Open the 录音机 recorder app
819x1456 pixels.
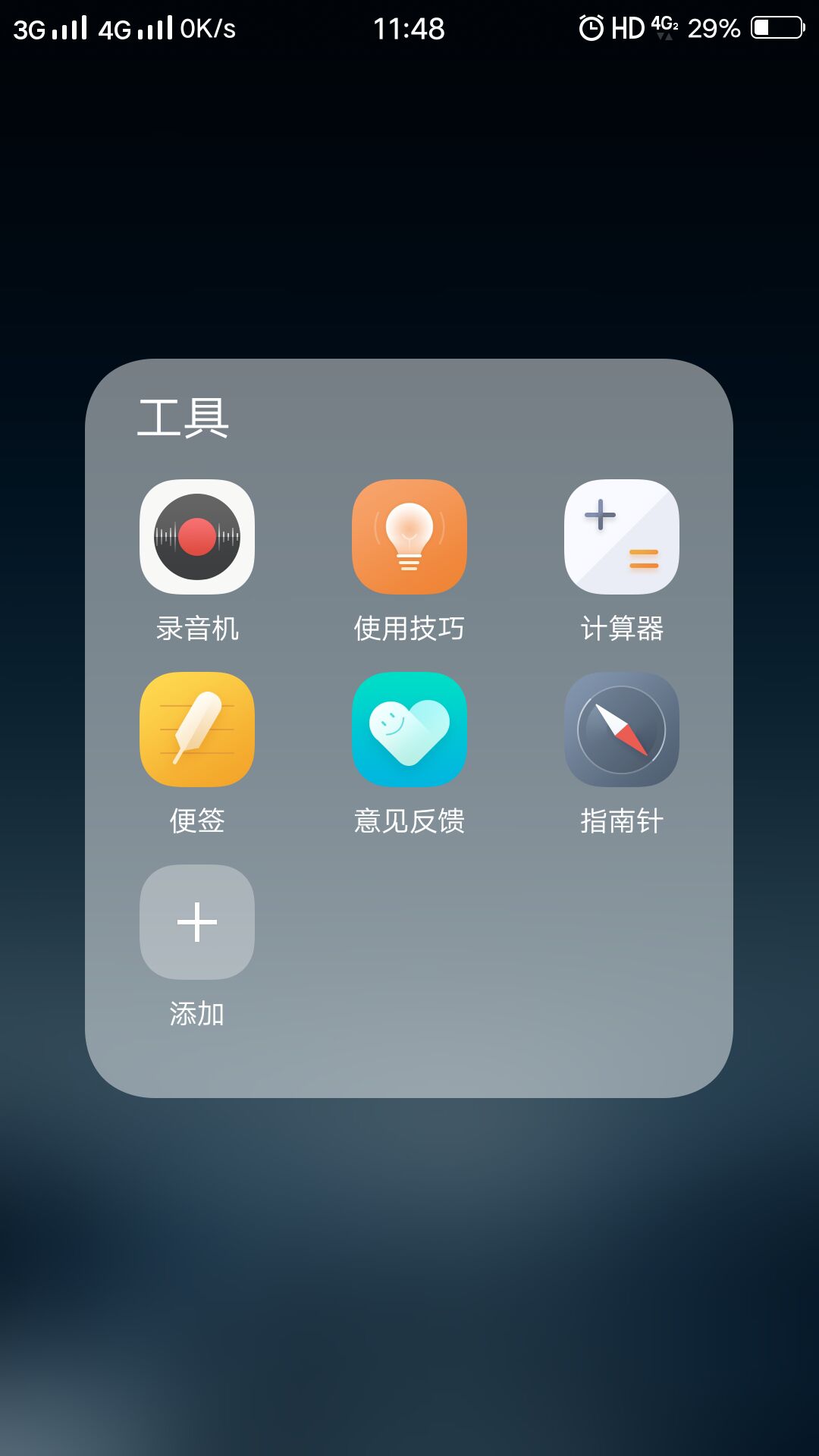197,537
